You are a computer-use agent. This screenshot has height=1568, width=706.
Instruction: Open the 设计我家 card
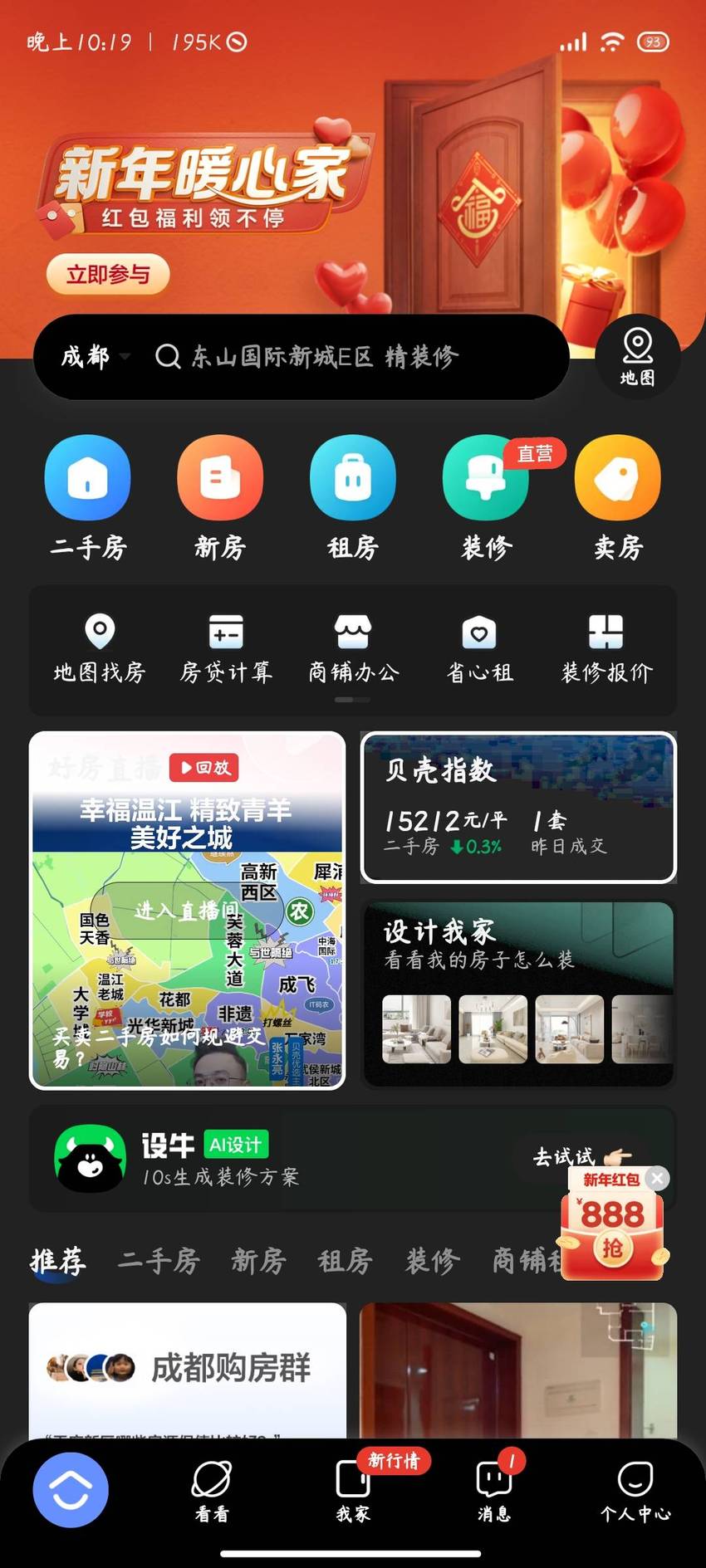tap(519, 994)
